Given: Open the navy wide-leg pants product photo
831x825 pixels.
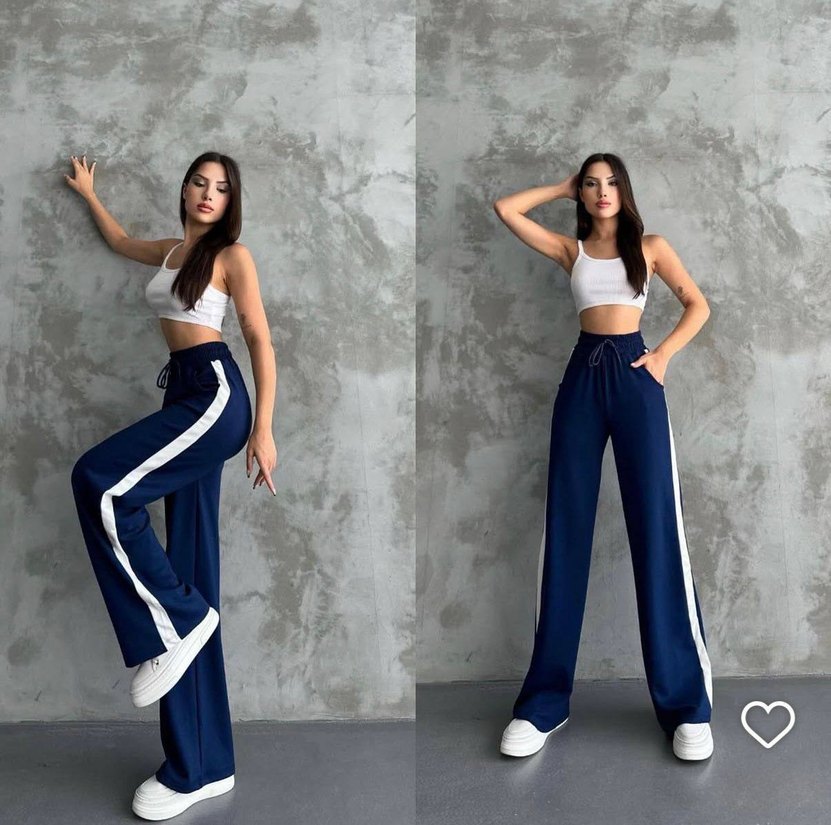Looking at the screenshot, I should point(415,400).
